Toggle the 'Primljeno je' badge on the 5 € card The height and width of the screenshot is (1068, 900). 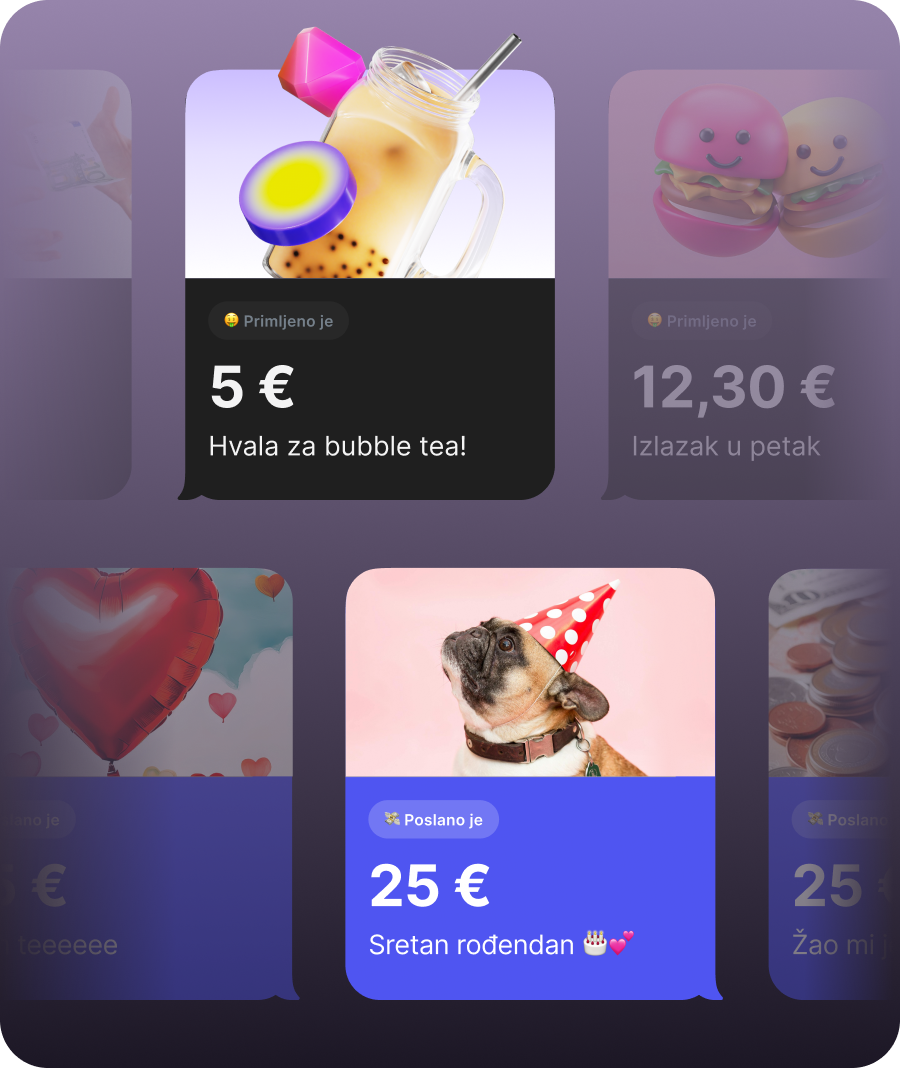pyautogui.click(x=278, y=321)
